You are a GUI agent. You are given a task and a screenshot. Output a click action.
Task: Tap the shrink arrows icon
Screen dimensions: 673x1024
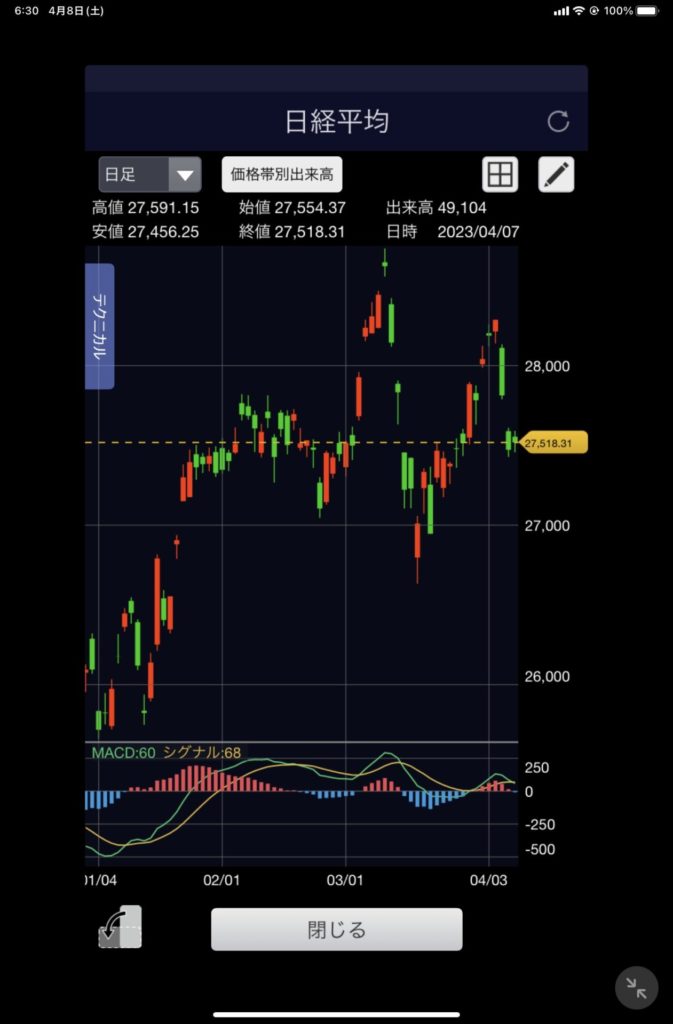point(636,987)
